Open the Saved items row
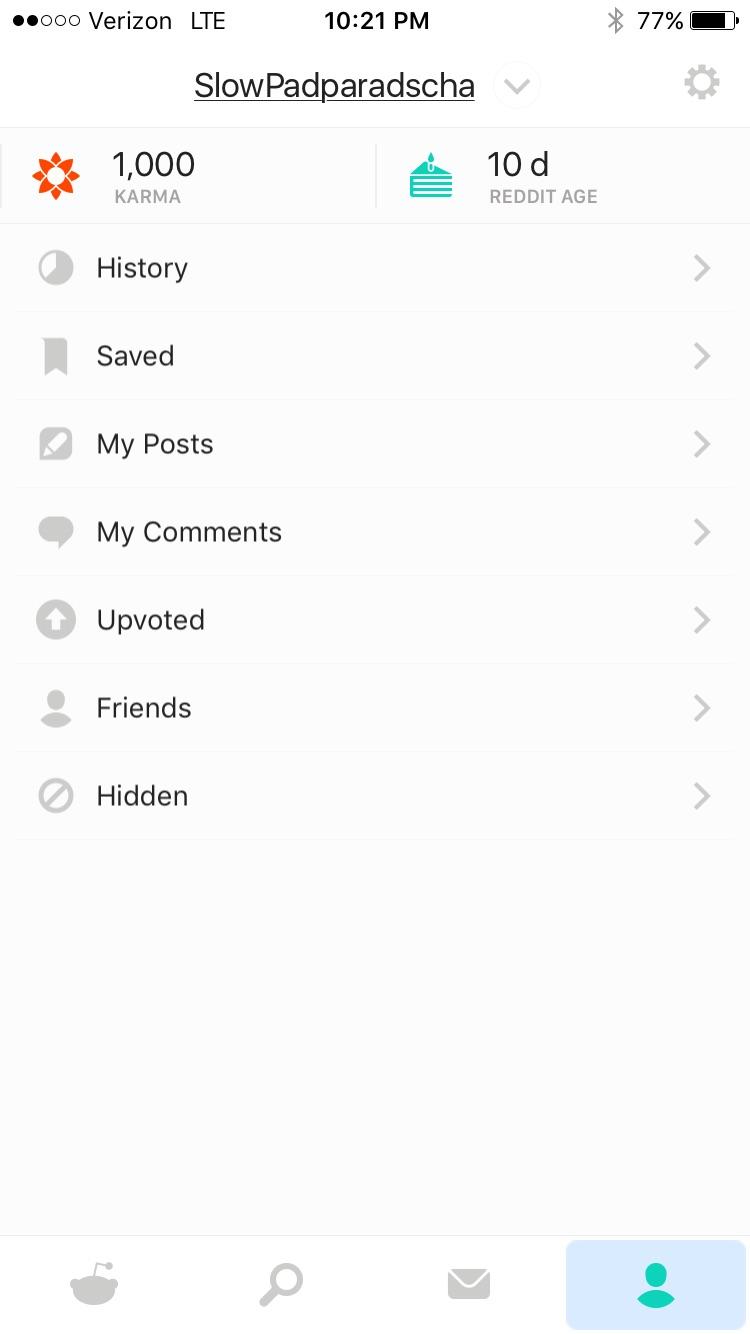750x1334 pixels. pos(375,356)
